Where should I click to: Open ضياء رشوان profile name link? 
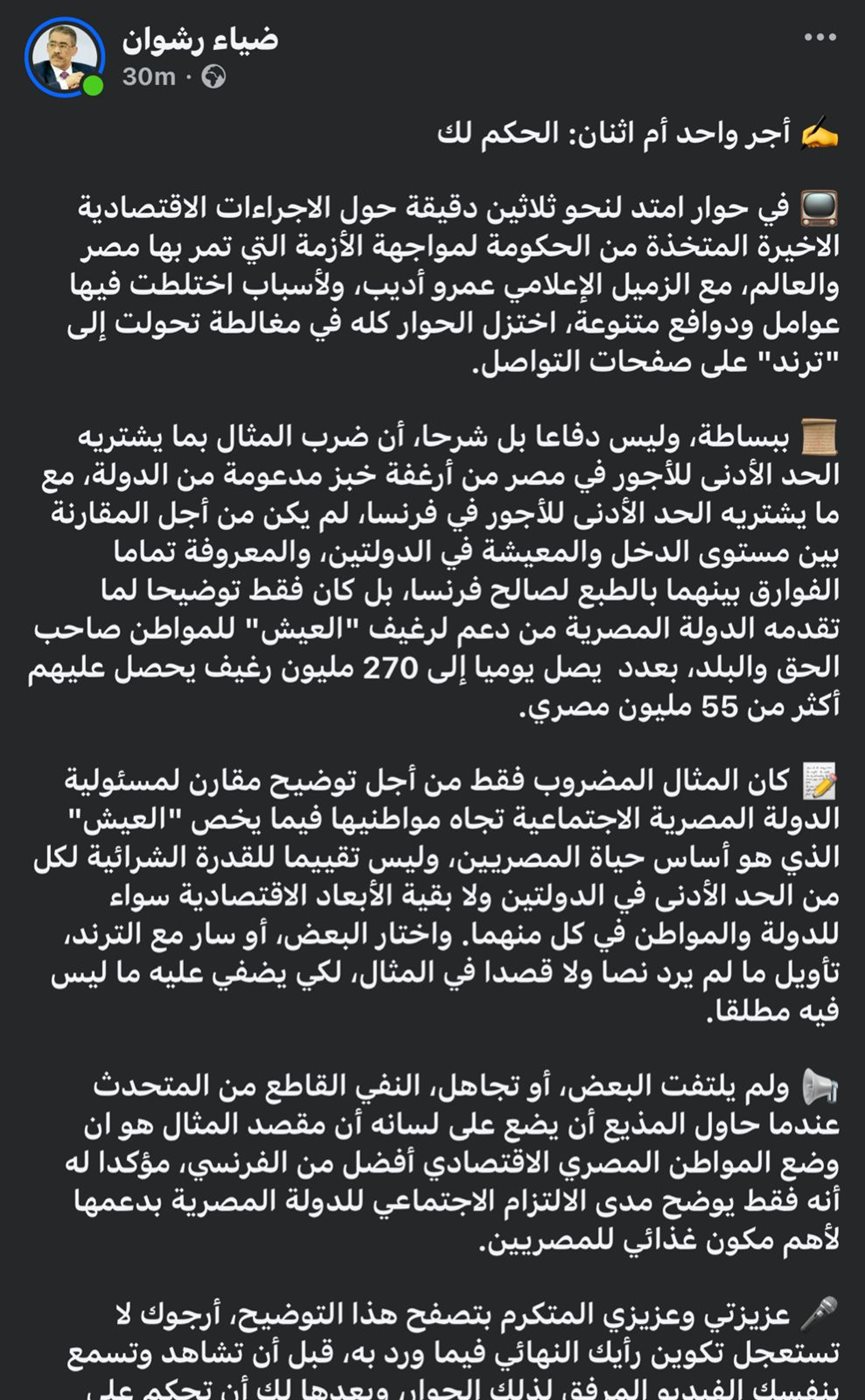tap(200, 39)
